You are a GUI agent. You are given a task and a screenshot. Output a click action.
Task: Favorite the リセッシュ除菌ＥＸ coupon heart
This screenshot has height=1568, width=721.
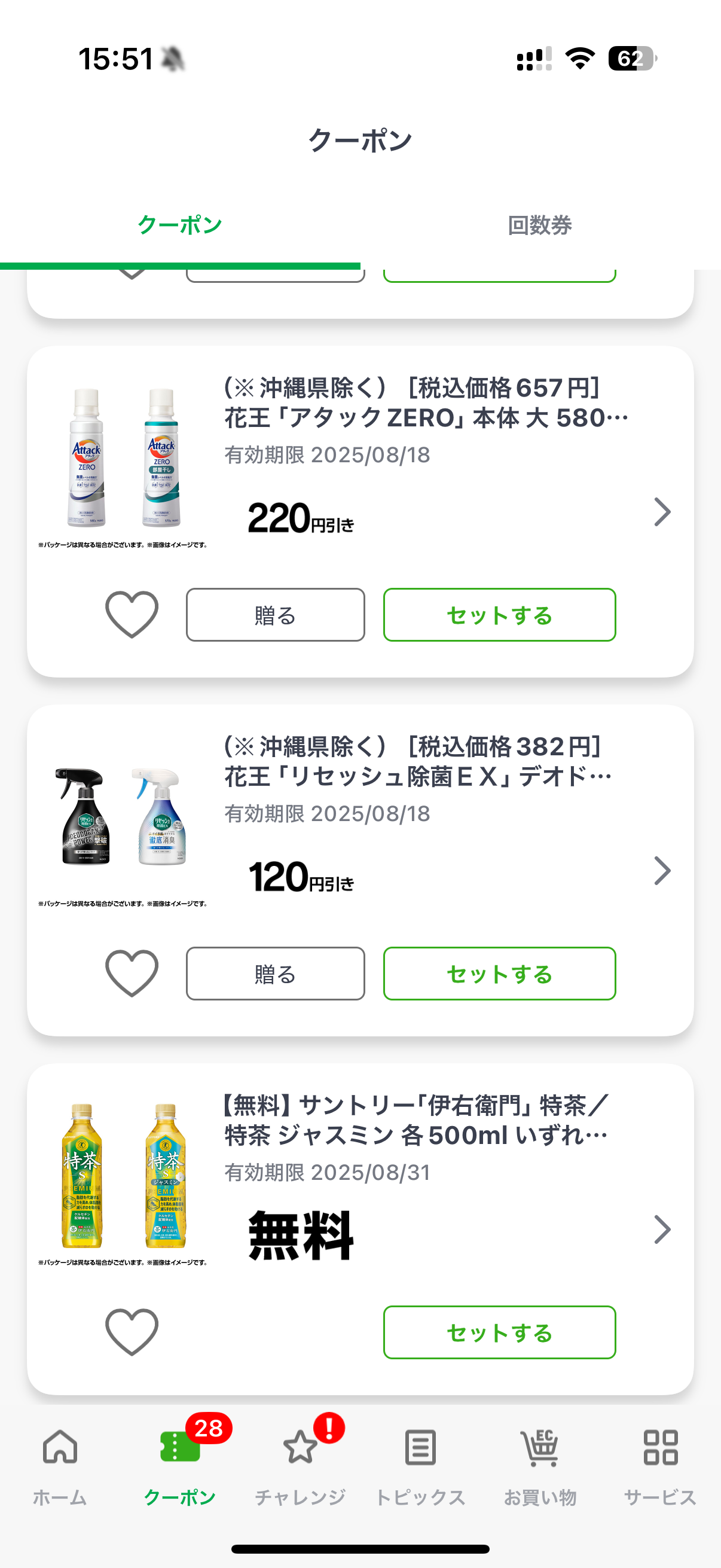133,974
